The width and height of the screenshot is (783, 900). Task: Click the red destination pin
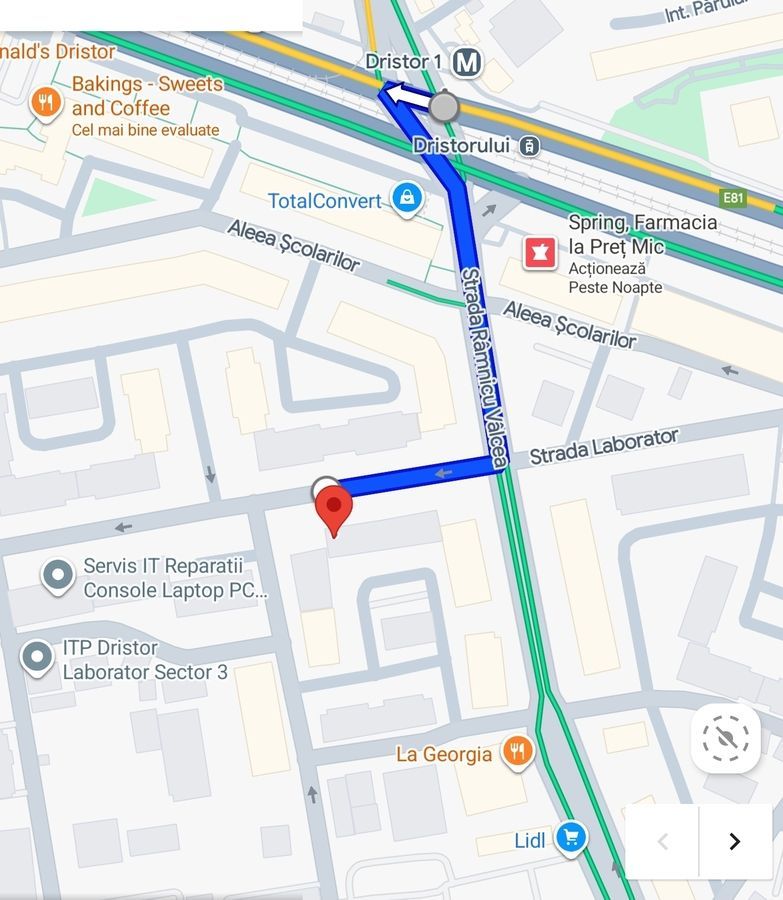(x=334, y=503)
